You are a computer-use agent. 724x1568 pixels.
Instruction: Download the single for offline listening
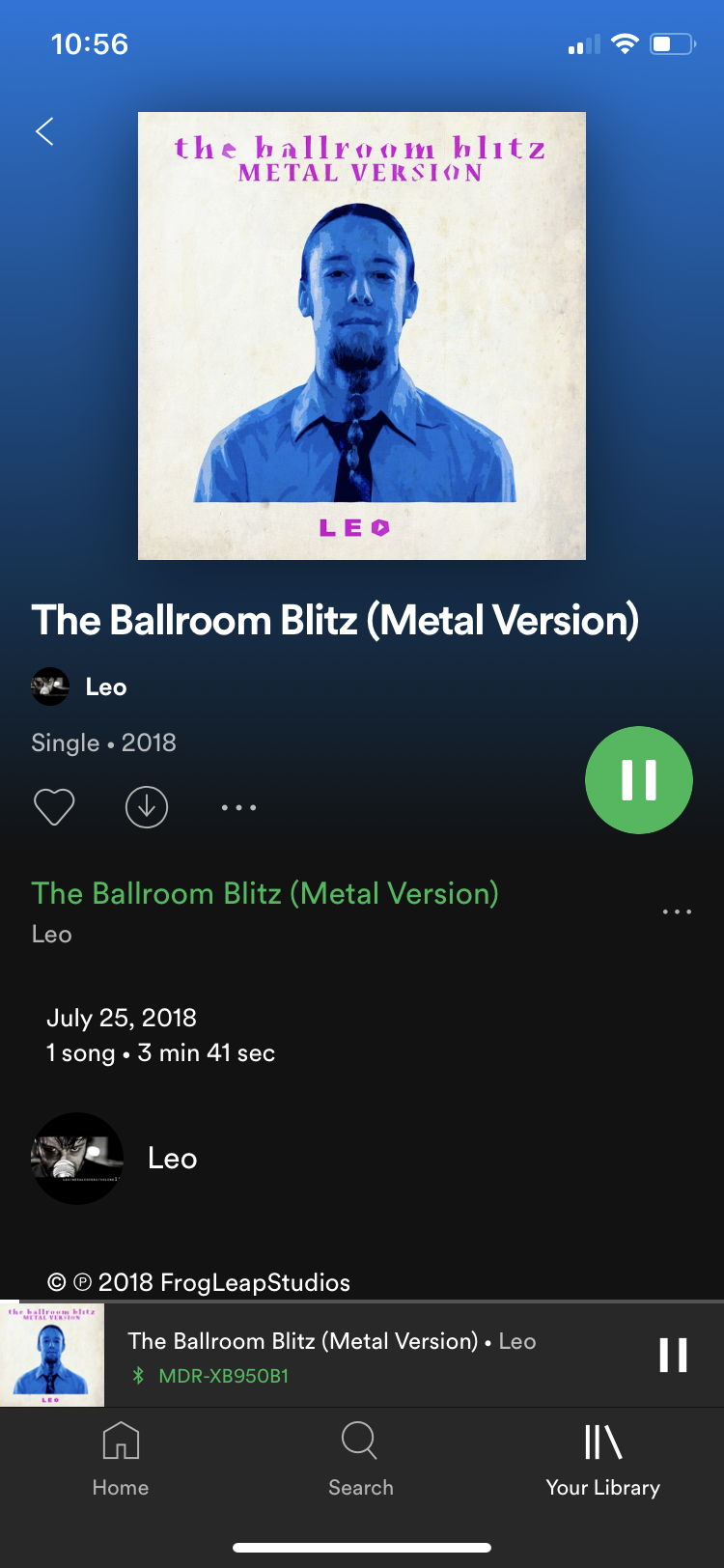(147, 807)
